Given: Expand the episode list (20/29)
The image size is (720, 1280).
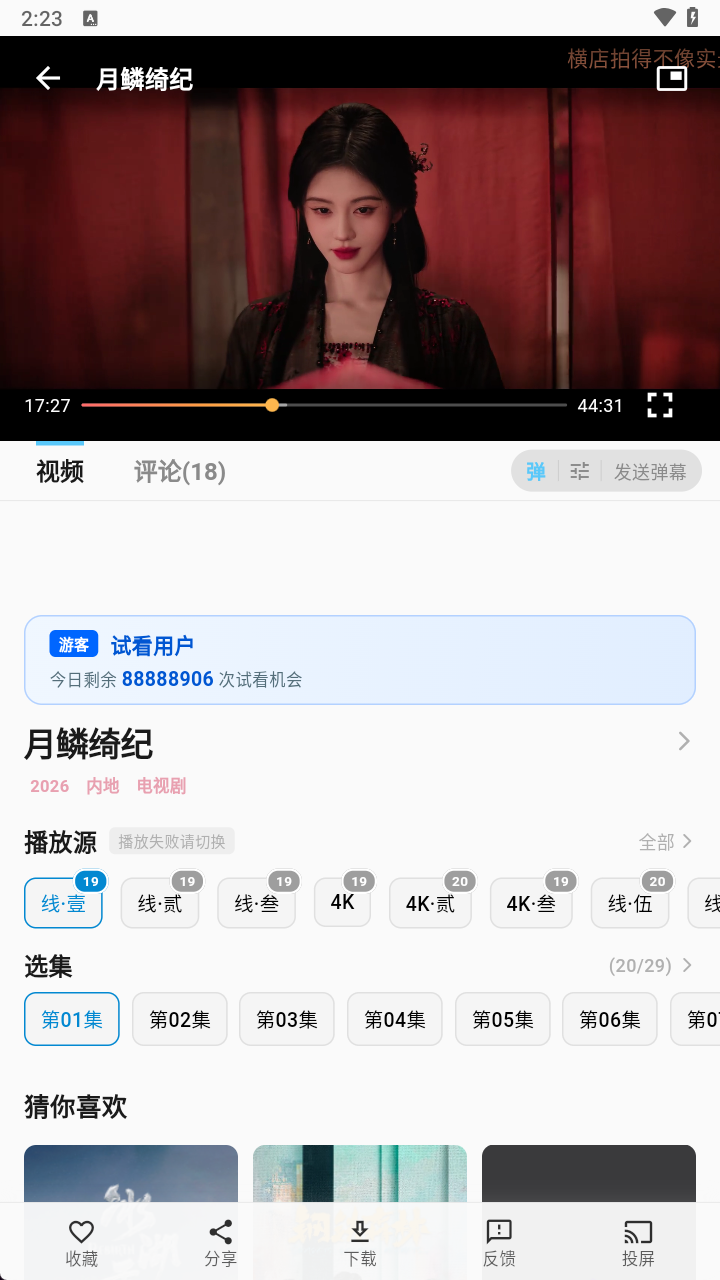Looking at the screenshot, I should 651,965.
